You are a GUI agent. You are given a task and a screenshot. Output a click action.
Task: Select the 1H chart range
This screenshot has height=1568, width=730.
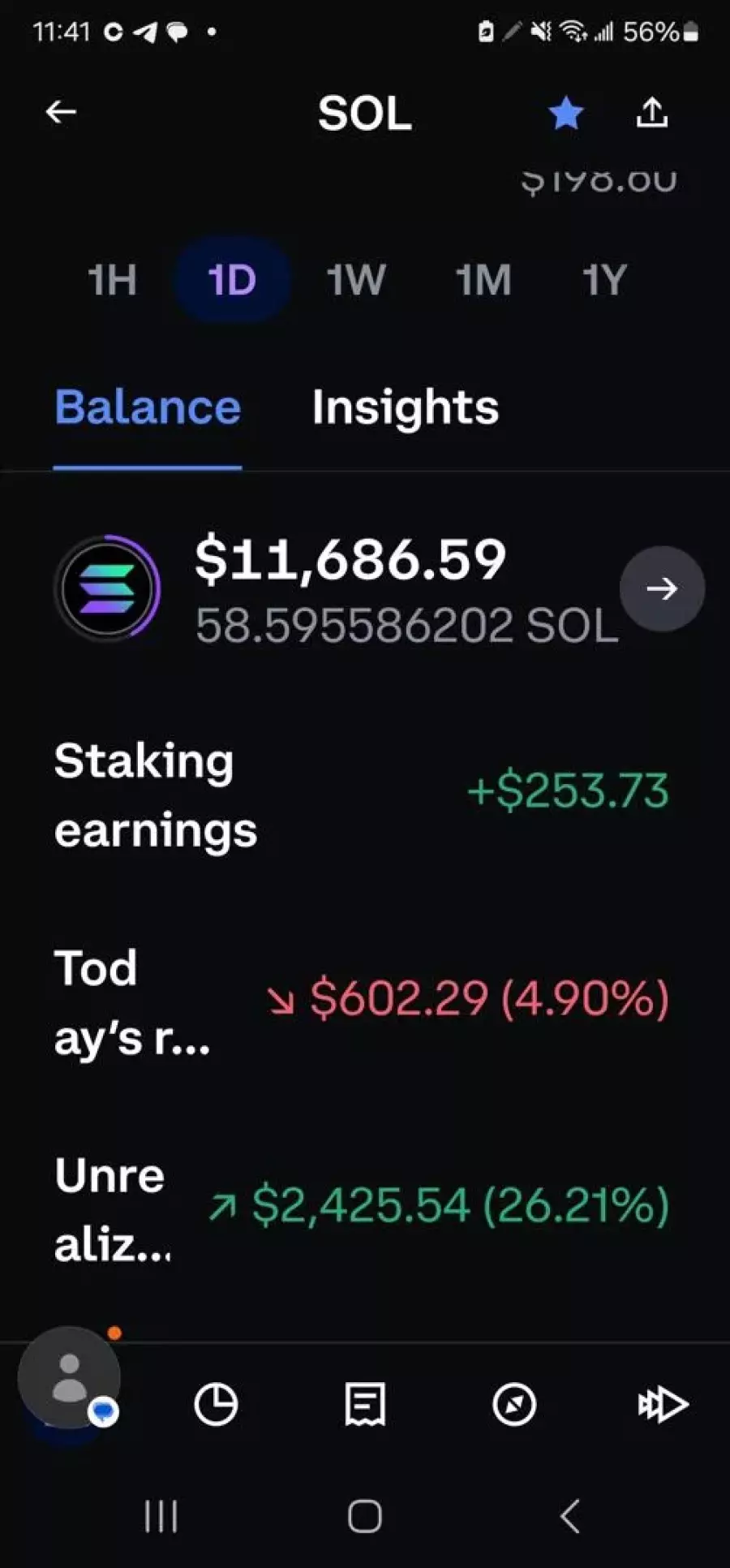[x=112, y=280]
